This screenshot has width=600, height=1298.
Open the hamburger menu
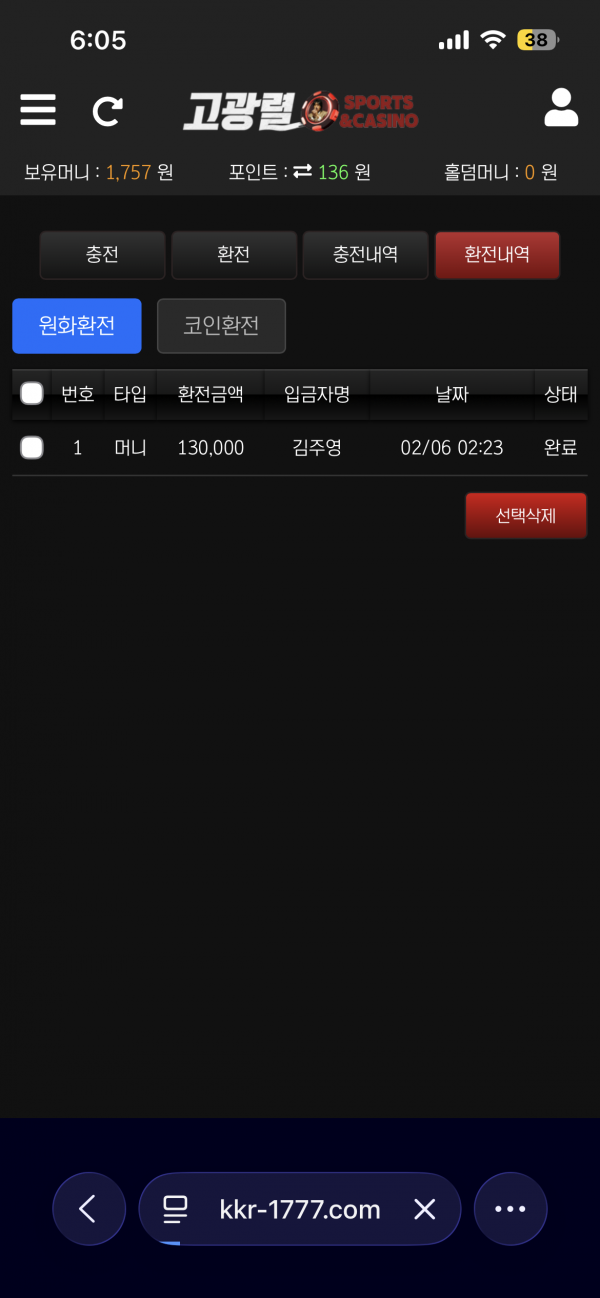[x=38, y=109]
